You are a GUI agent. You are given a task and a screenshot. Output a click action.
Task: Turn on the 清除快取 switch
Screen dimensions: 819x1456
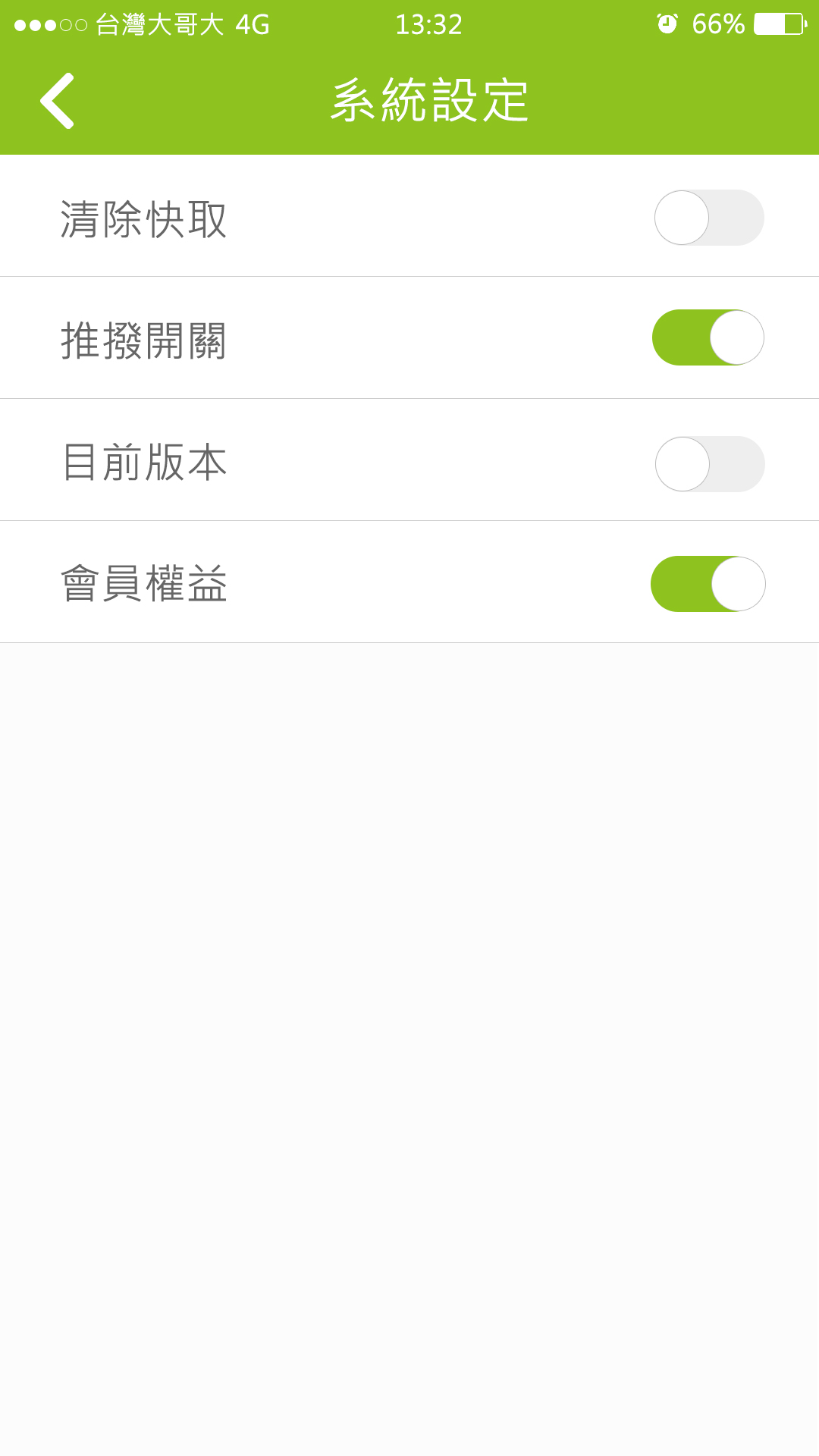(709, 218)
